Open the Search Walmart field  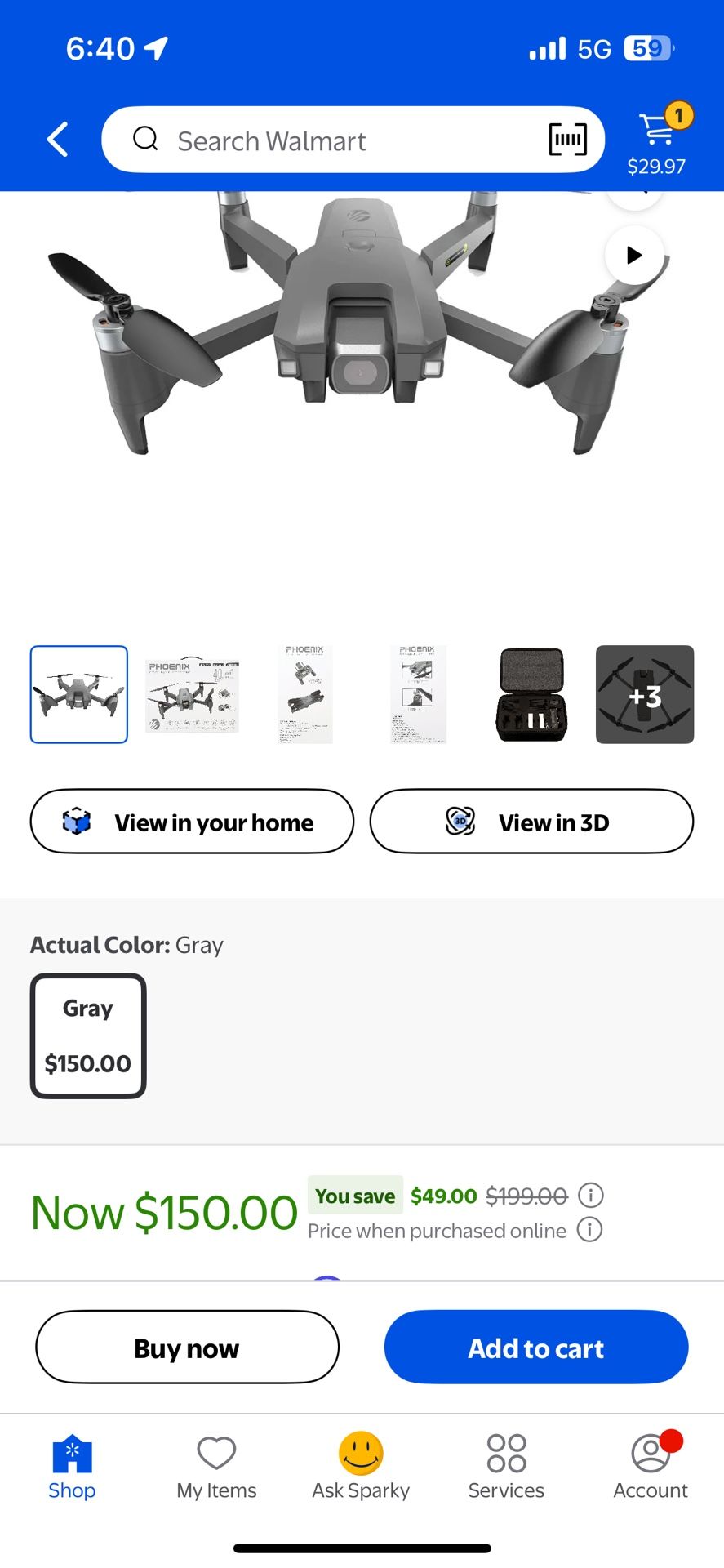[x=326, y=140]
